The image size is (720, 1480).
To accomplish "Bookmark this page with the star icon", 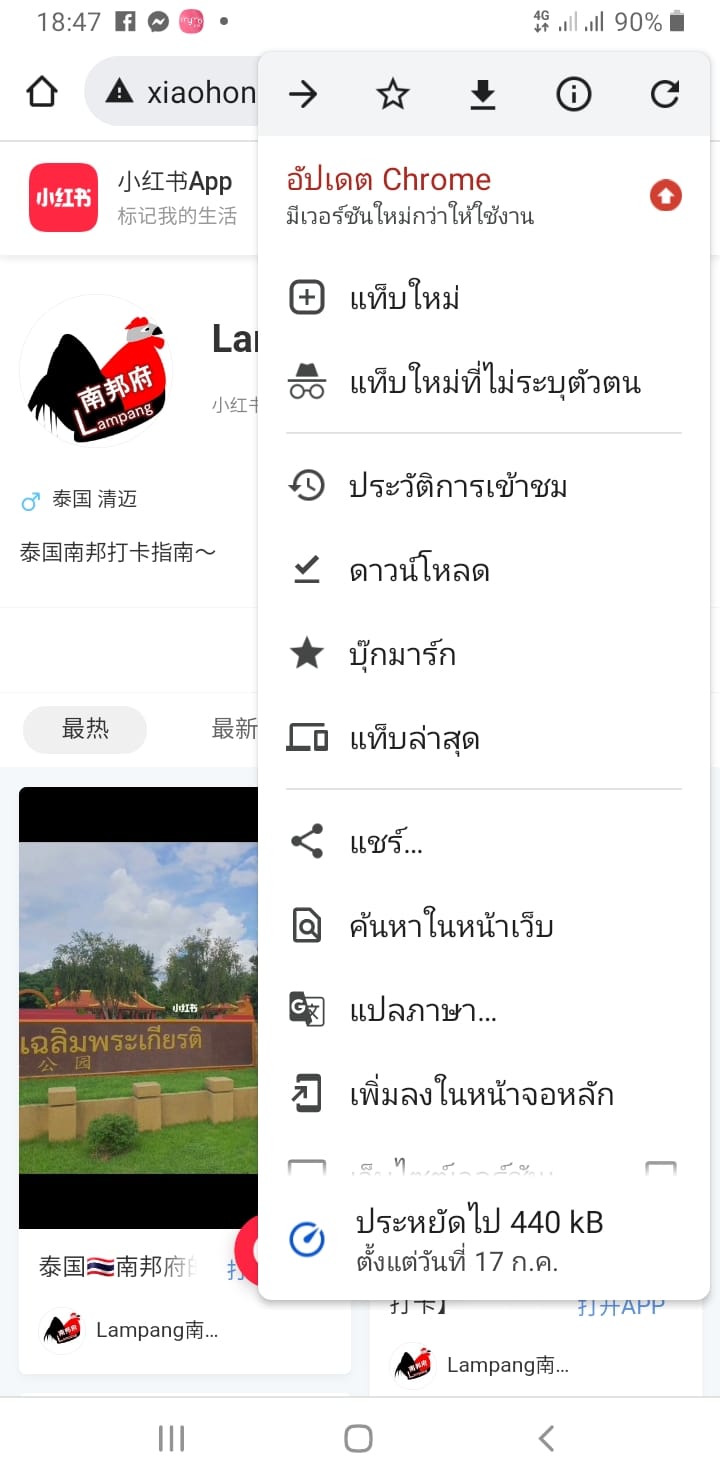I will [393, 94].
